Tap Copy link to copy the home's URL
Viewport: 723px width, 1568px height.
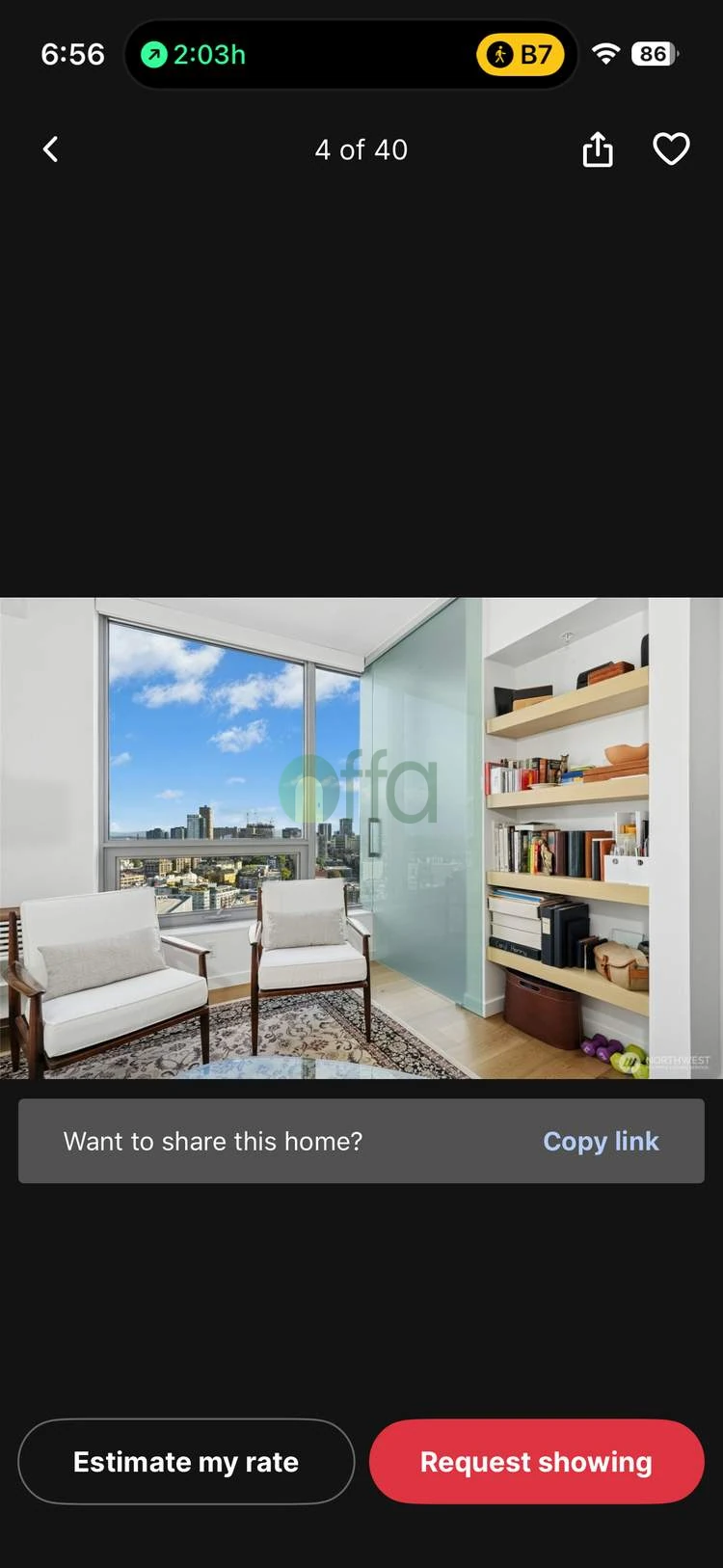[x=601, y=1141]
